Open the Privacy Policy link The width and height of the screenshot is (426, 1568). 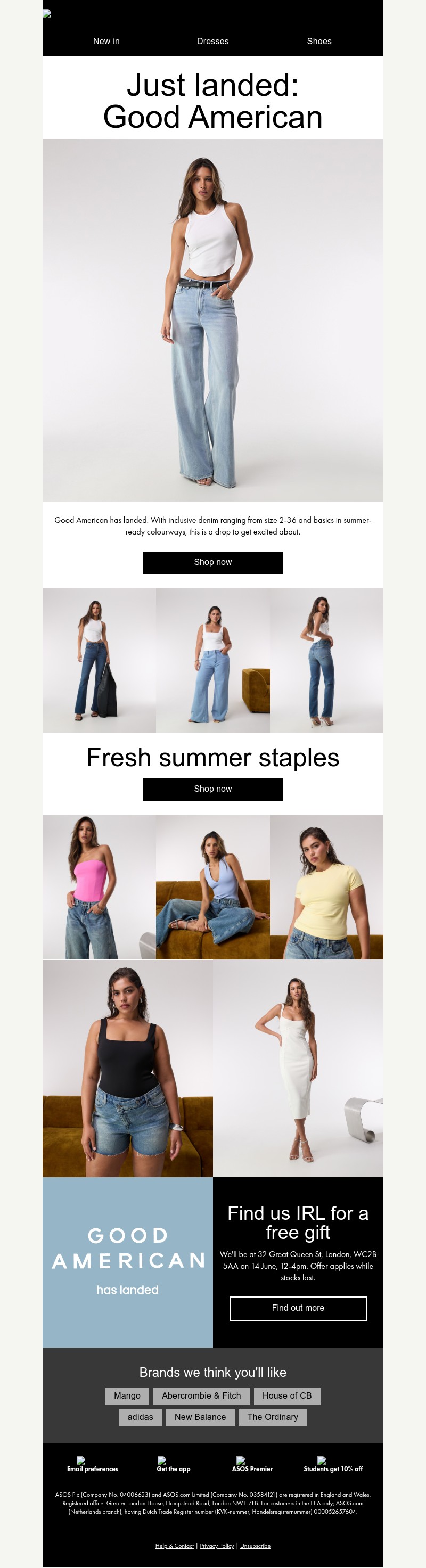tap(217, 1546)
